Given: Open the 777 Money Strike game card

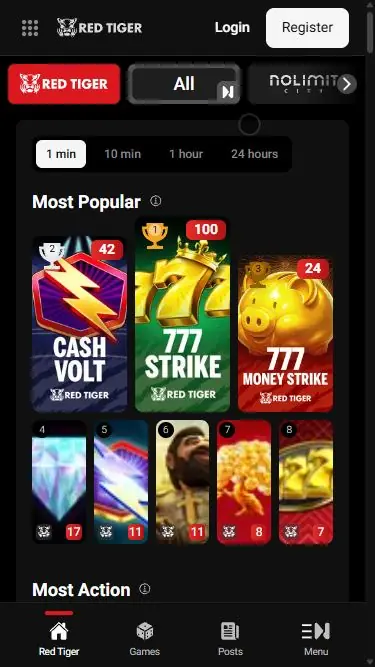Looking at the screenshot, I should point(285,334).
